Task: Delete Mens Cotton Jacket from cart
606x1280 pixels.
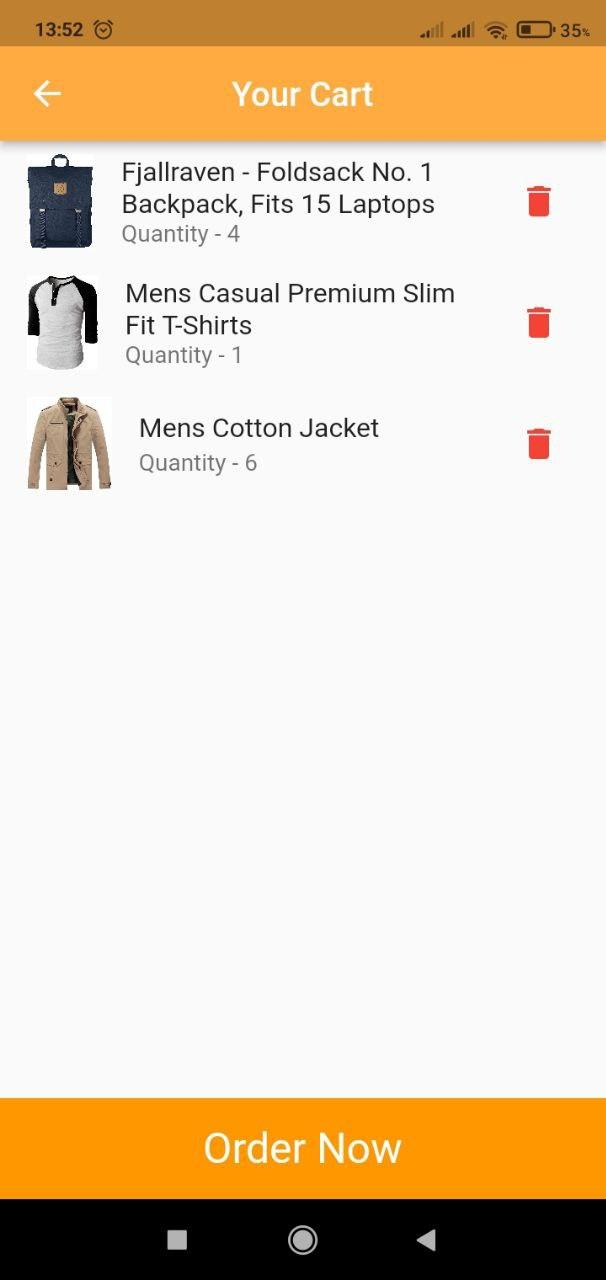Action: tap(538, 443)
